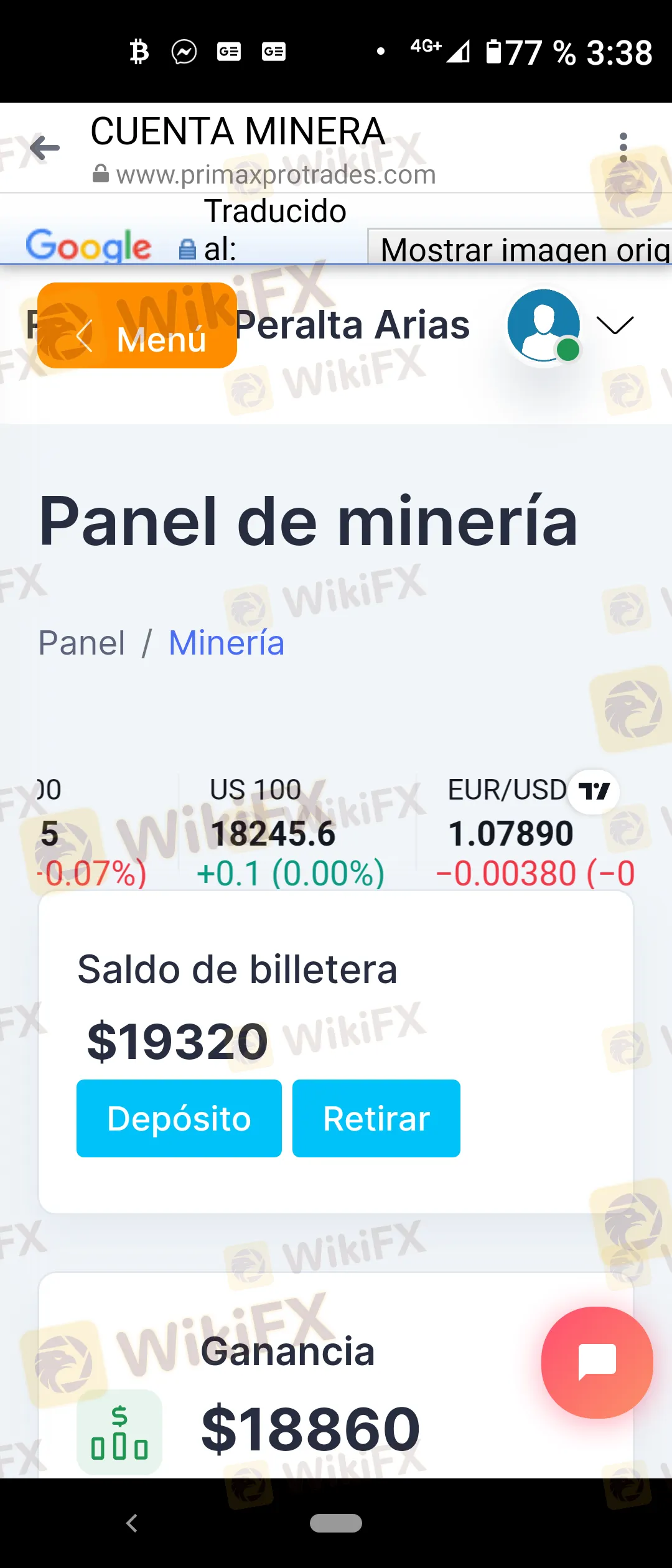Tap Retirar to withdraw funds
Image resolution: width=672 pixels, height=1568 pixels.
[376, 1118]
